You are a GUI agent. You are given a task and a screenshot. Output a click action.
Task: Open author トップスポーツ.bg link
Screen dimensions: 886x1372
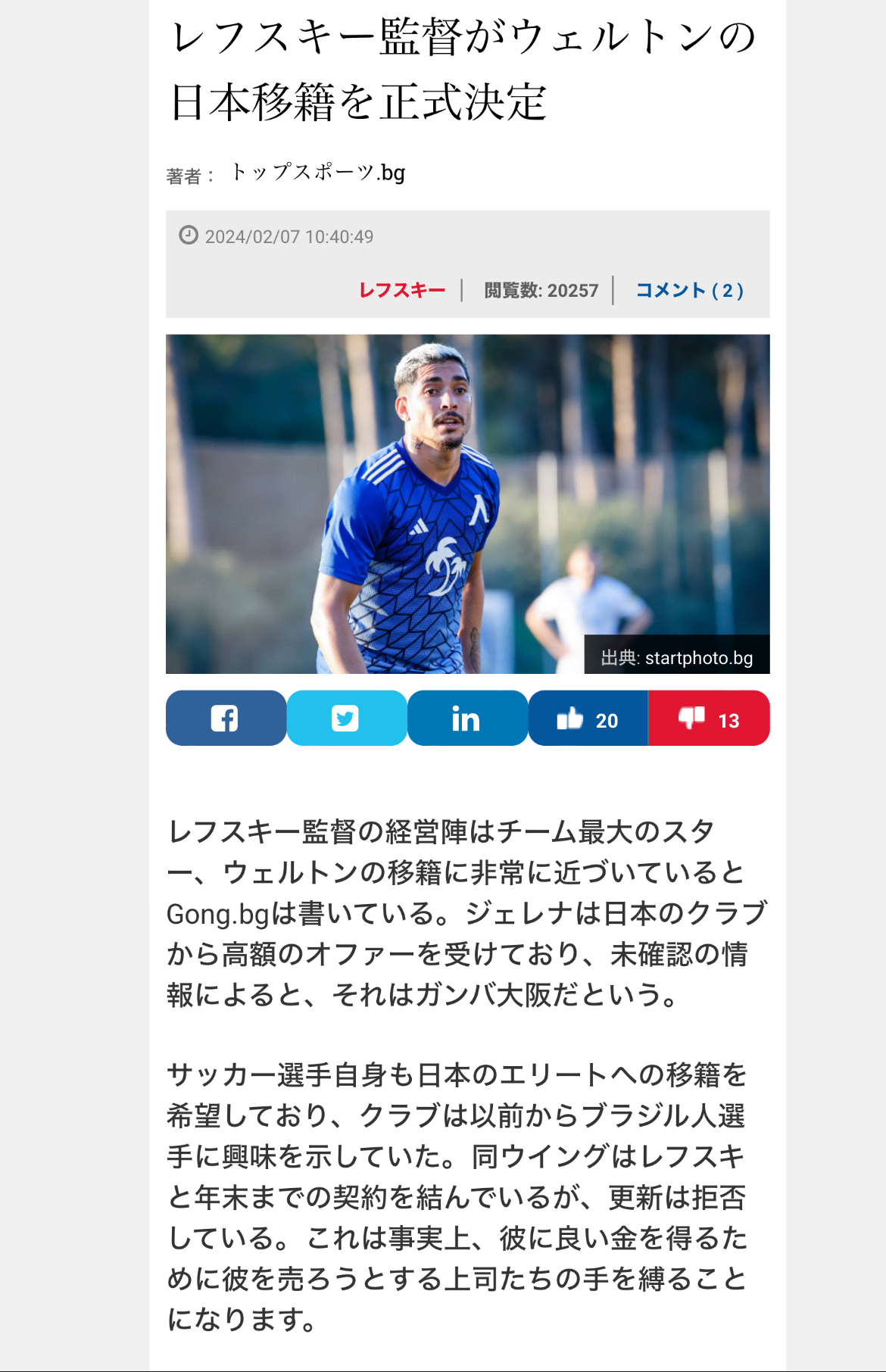(x=317, y=173)
